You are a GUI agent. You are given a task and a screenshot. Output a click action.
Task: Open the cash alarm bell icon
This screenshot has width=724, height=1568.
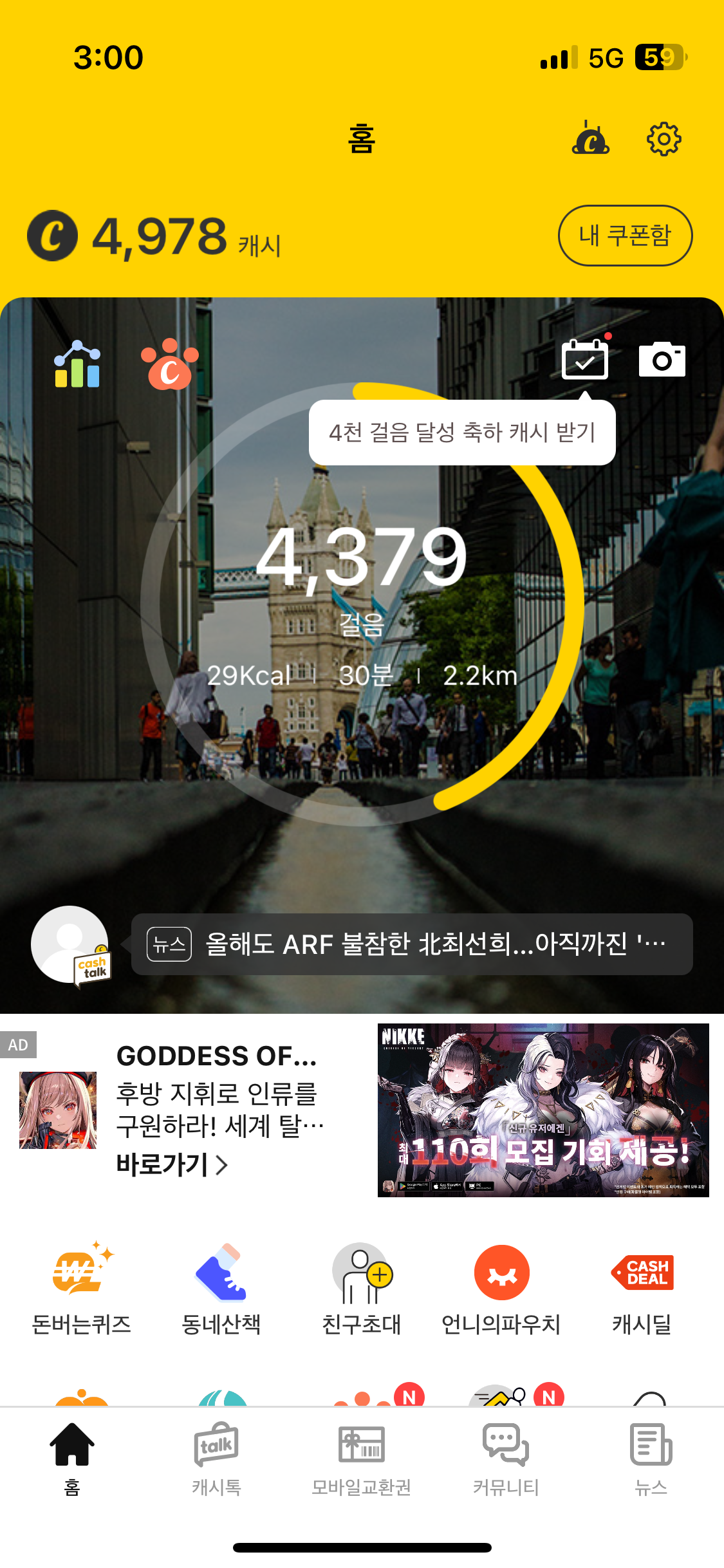point(590,138)
